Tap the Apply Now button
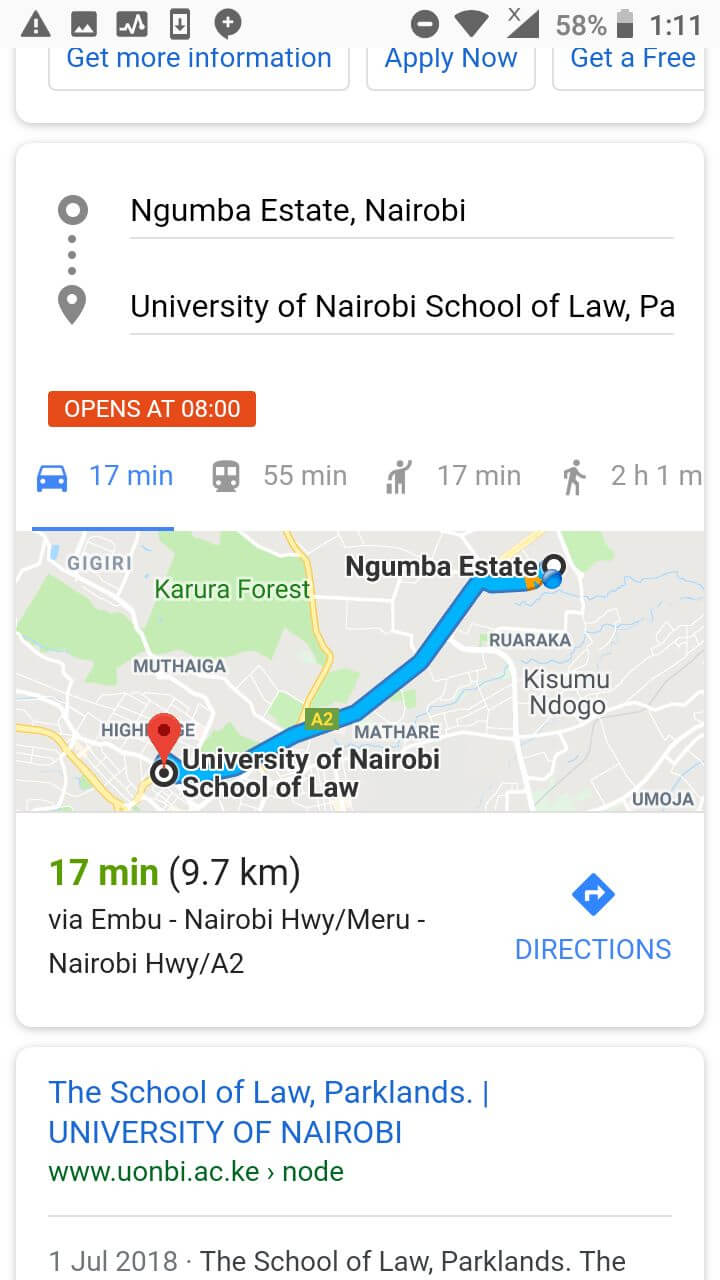 (451, 62)
